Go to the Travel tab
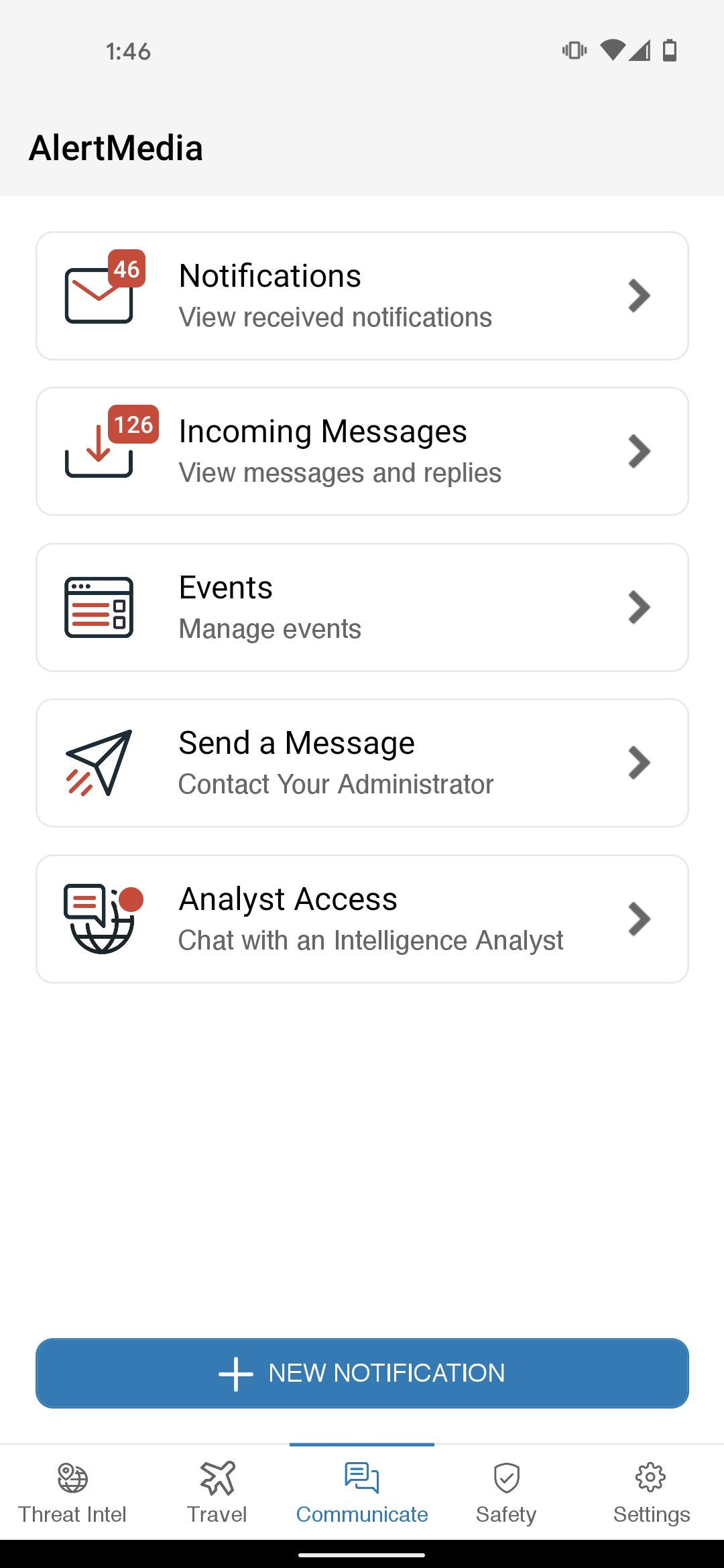Screen dimensions: 724x1568 pos(217,1492)
